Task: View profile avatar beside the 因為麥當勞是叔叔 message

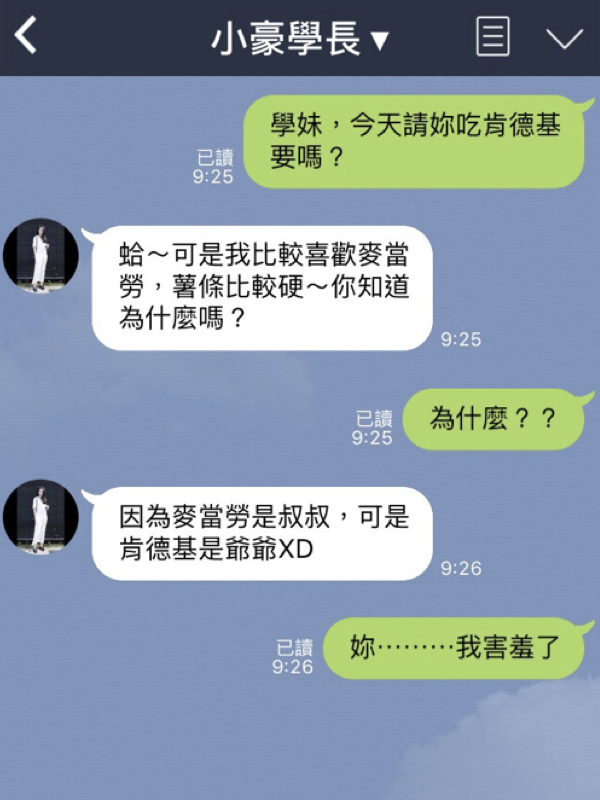Action: coord(40,517)
